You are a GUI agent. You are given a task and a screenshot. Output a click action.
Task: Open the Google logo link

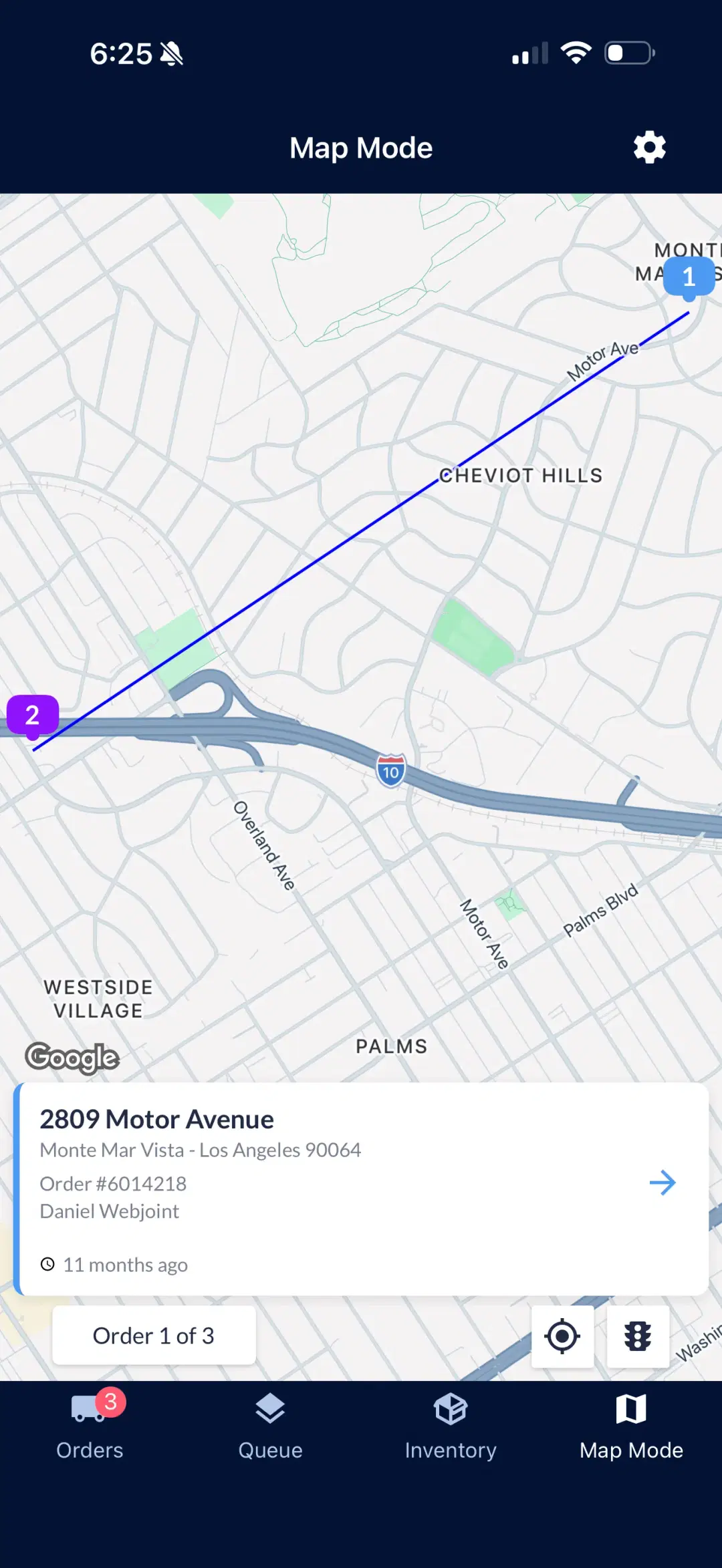point(71,1058)
